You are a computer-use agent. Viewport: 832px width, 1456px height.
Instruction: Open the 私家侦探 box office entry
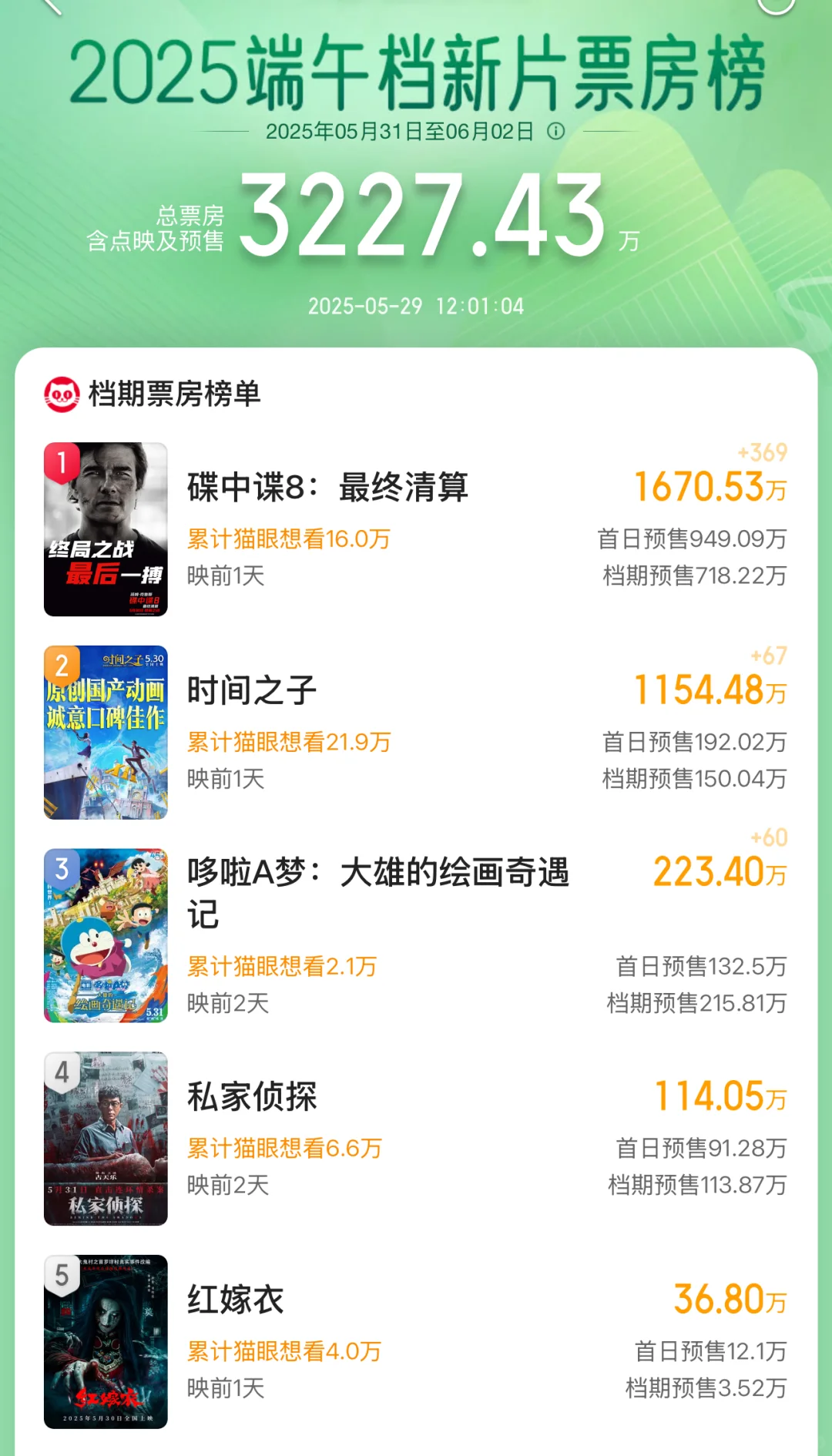416,1139
